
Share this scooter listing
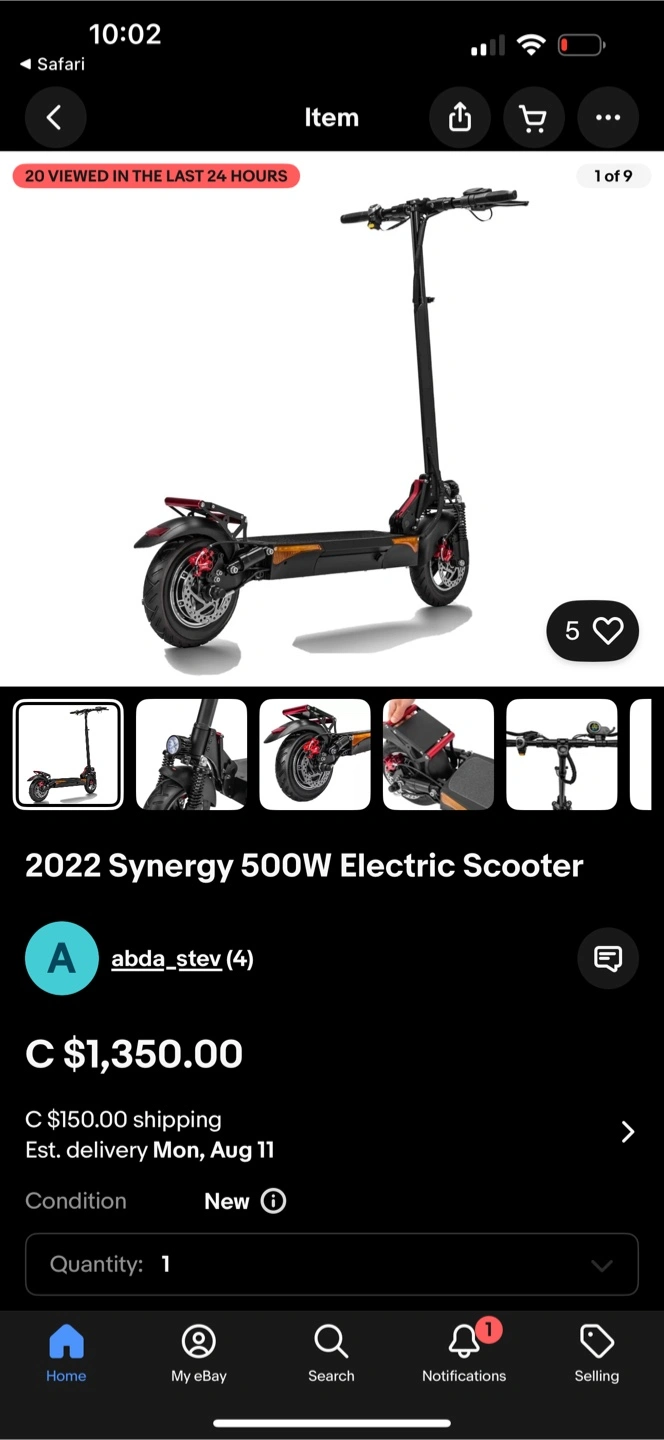[x=459, y=118]
